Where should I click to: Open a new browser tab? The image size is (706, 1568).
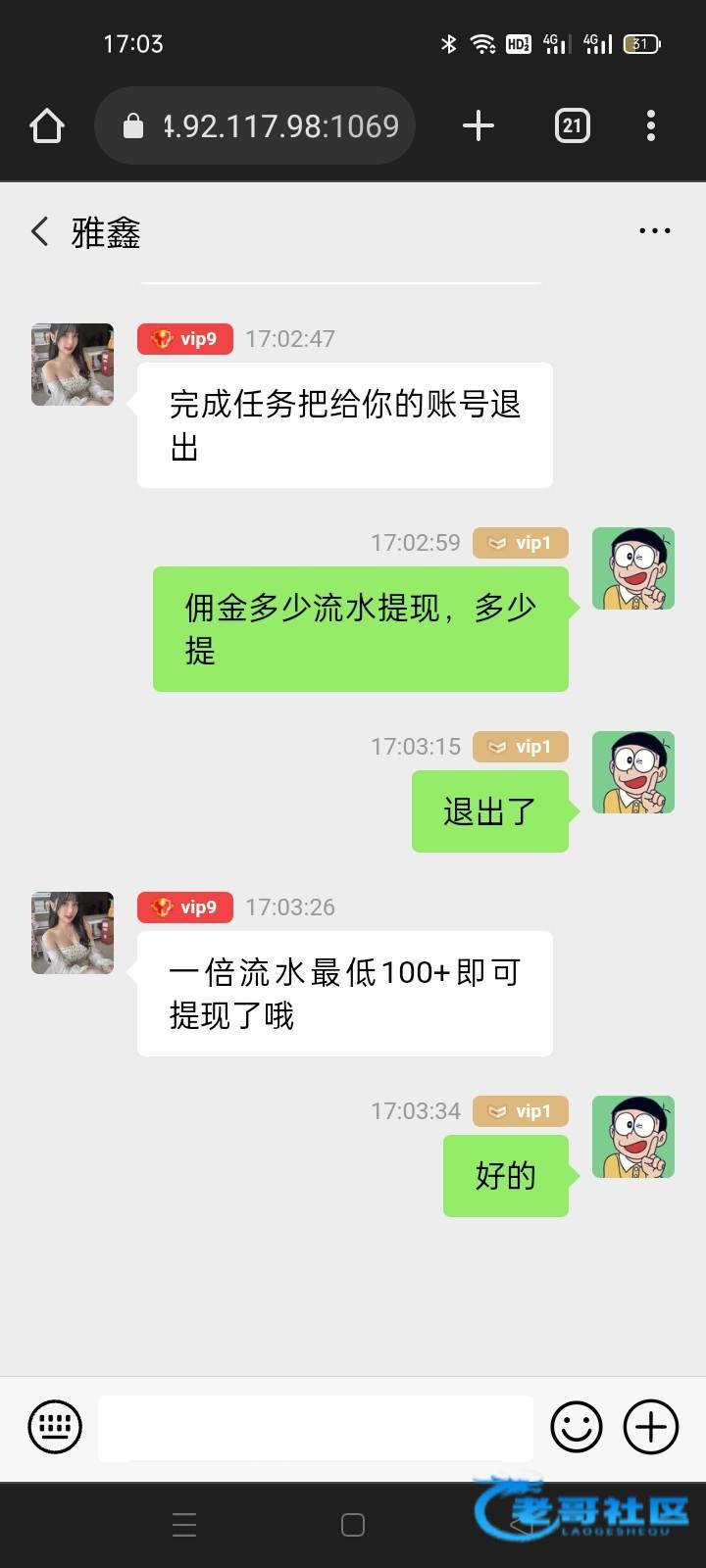point(478,125)
